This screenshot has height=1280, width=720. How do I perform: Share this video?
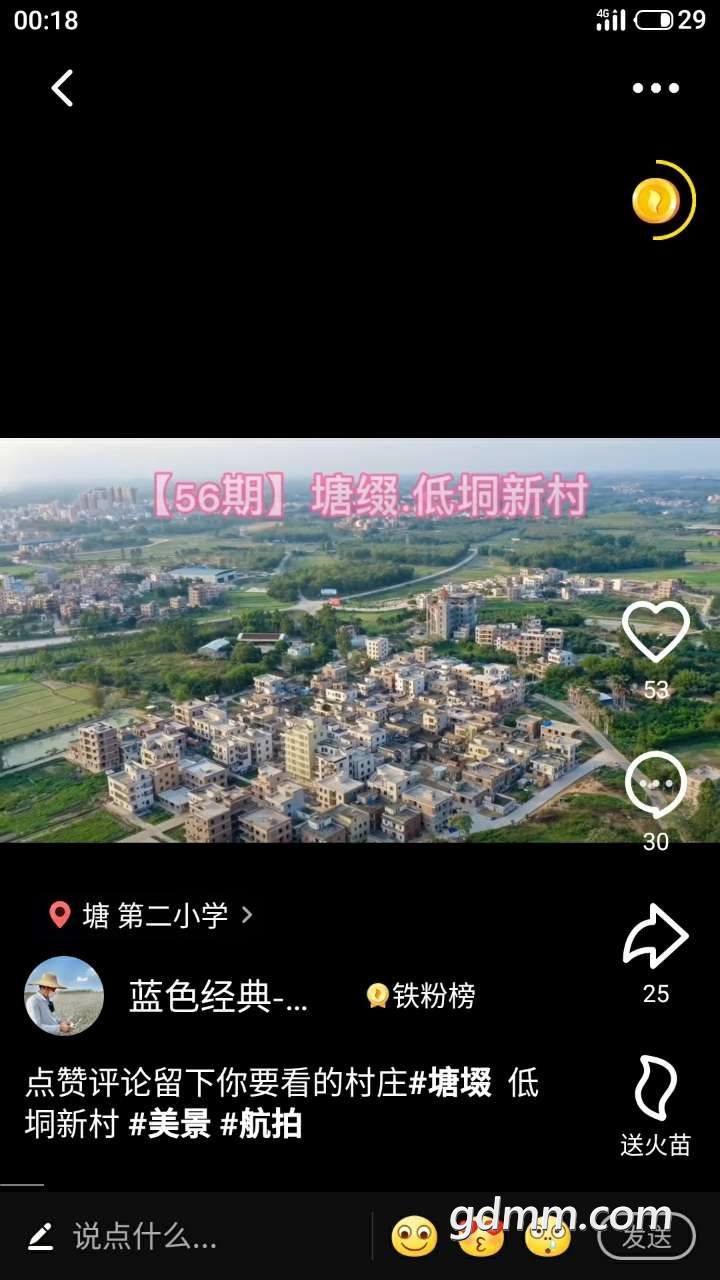tap(655, 938)
